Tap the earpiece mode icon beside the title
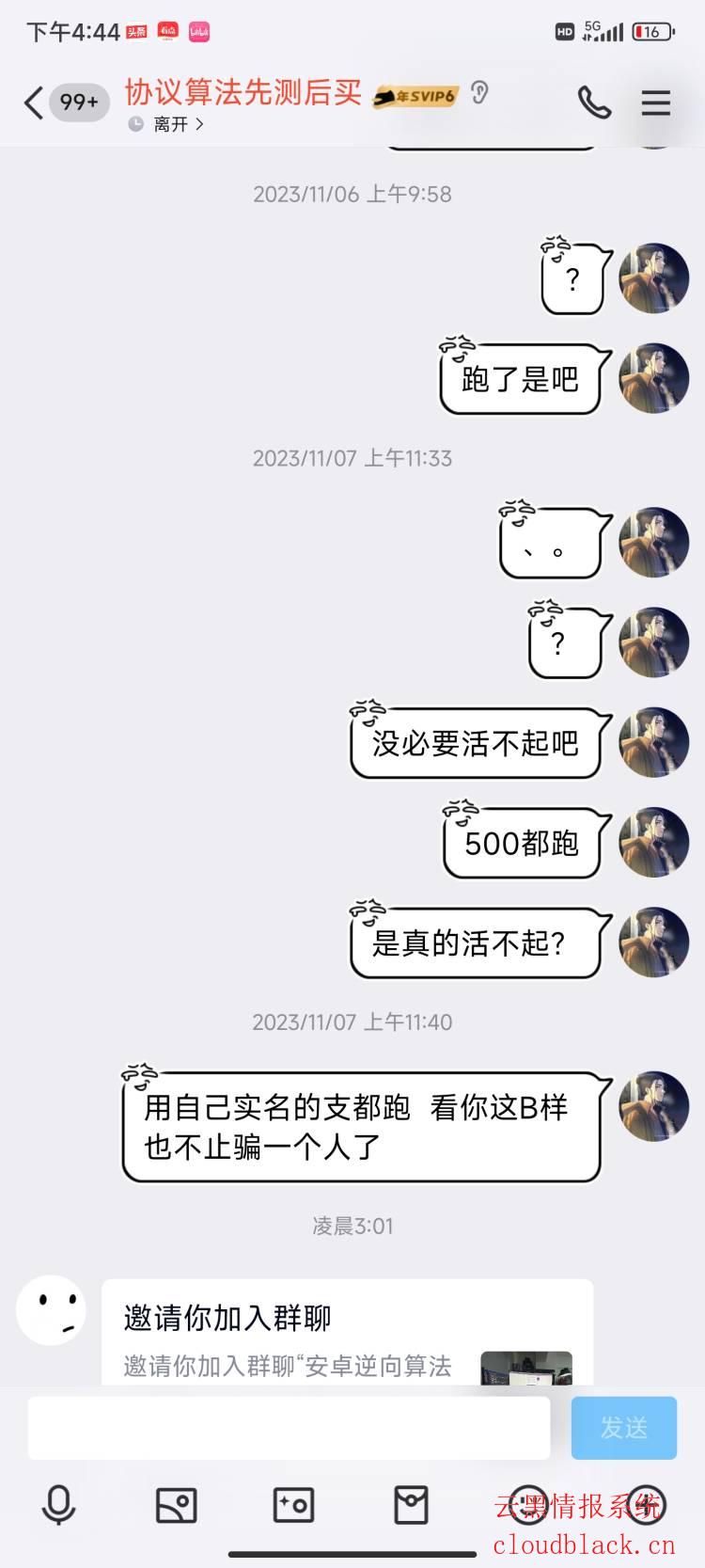 click(479, 93)
